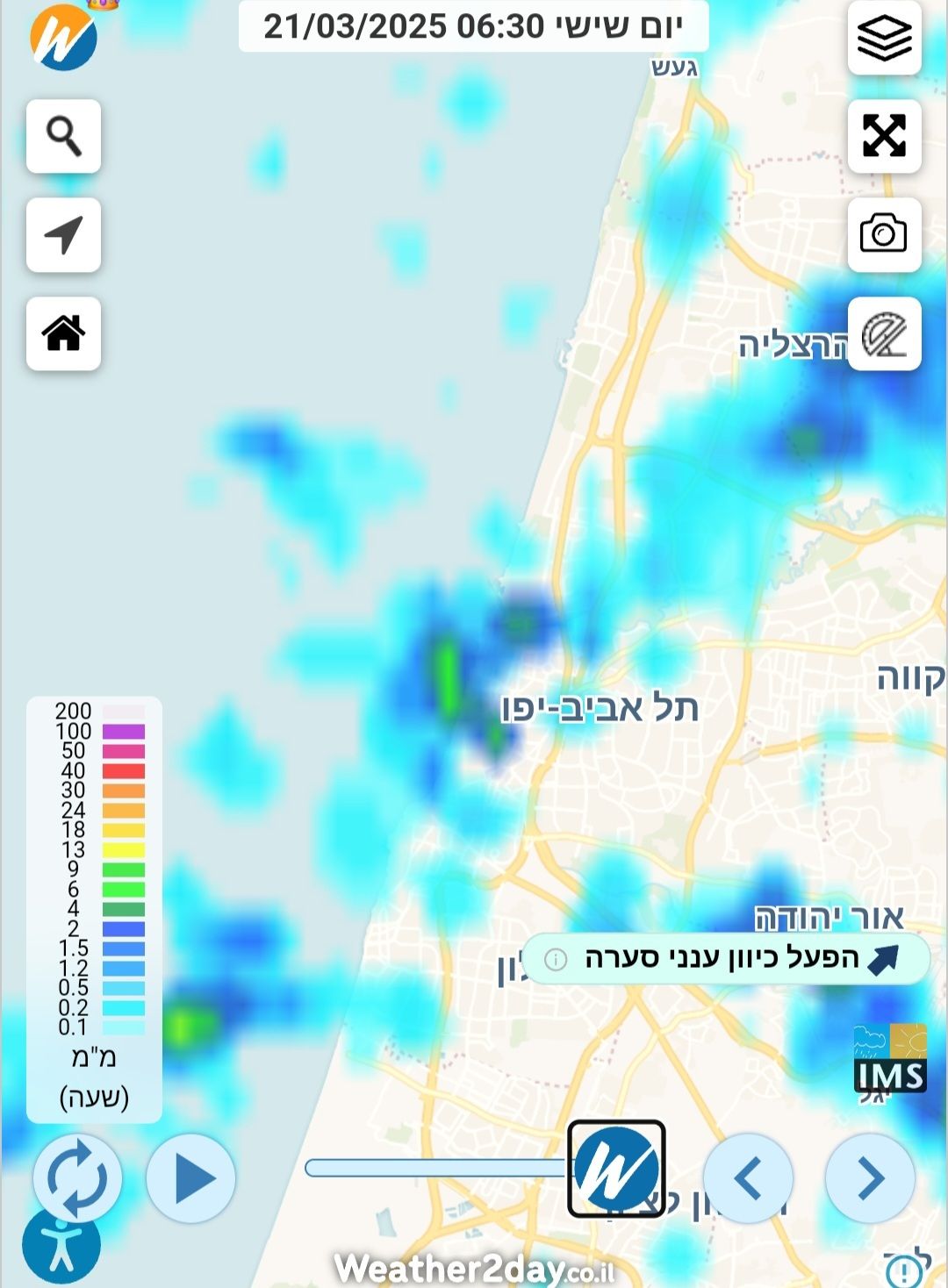Open the IMS source icon
Image resolution: width=948 pixels, height=1288 pixels.
click(890, 1059)
